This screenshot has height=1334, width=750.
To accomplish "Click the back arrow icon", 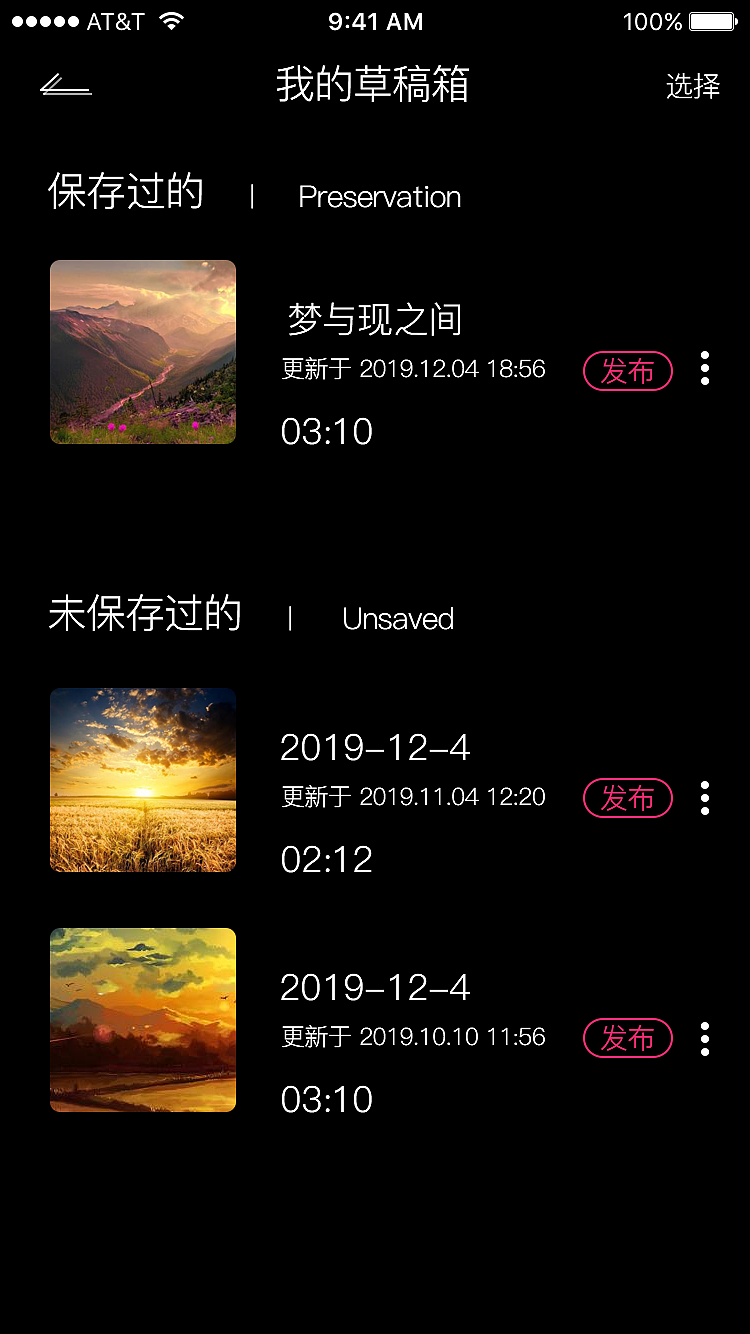I will click(66, 87).
